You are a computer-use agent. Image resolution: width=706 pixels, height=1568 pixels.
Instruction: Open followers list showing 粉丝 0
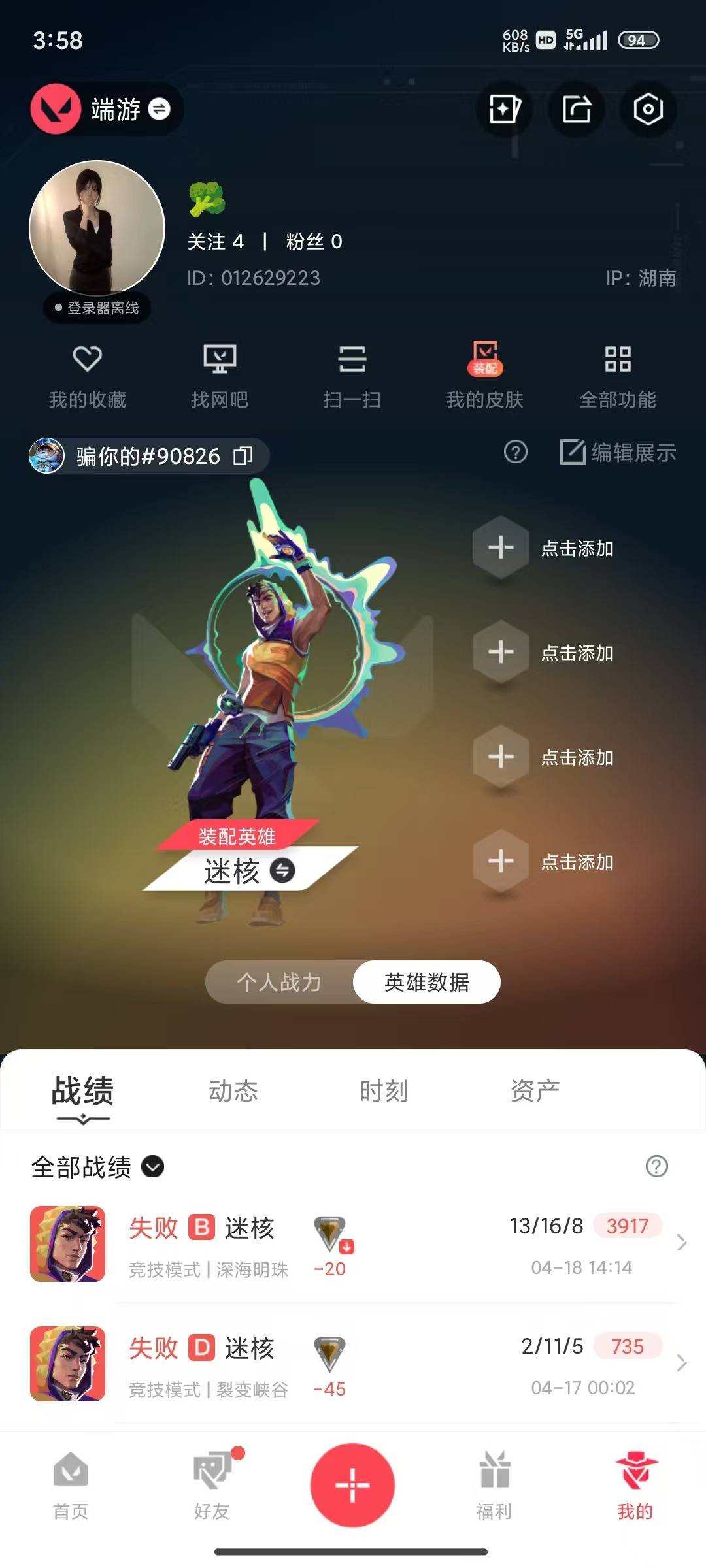[312, 240]
